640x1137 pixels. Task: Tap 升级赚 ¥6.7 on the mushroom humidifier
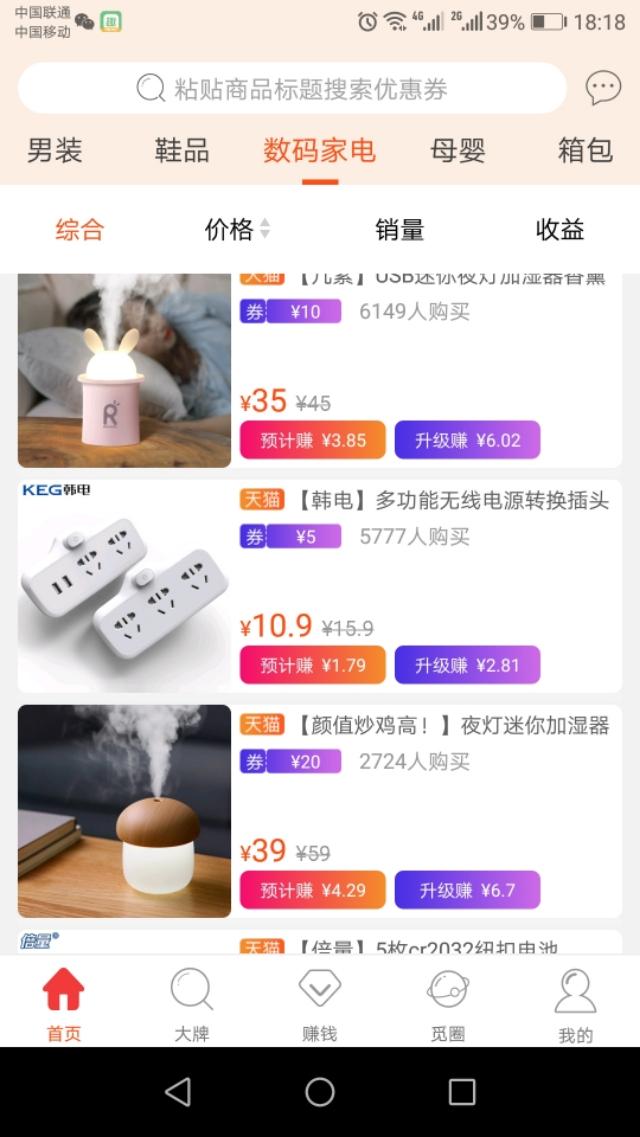pyautogui.click(x=467, y=890)
